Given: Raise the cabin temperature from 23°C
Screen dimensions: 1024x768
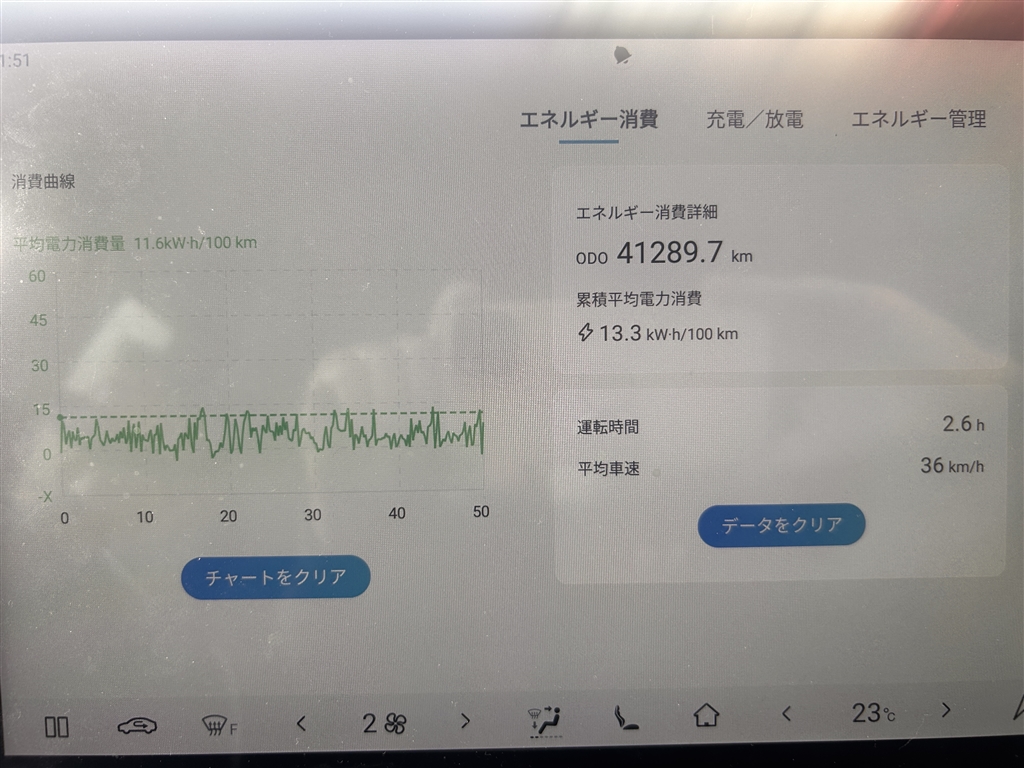Looking at the screenshot, I should (946, 710).
